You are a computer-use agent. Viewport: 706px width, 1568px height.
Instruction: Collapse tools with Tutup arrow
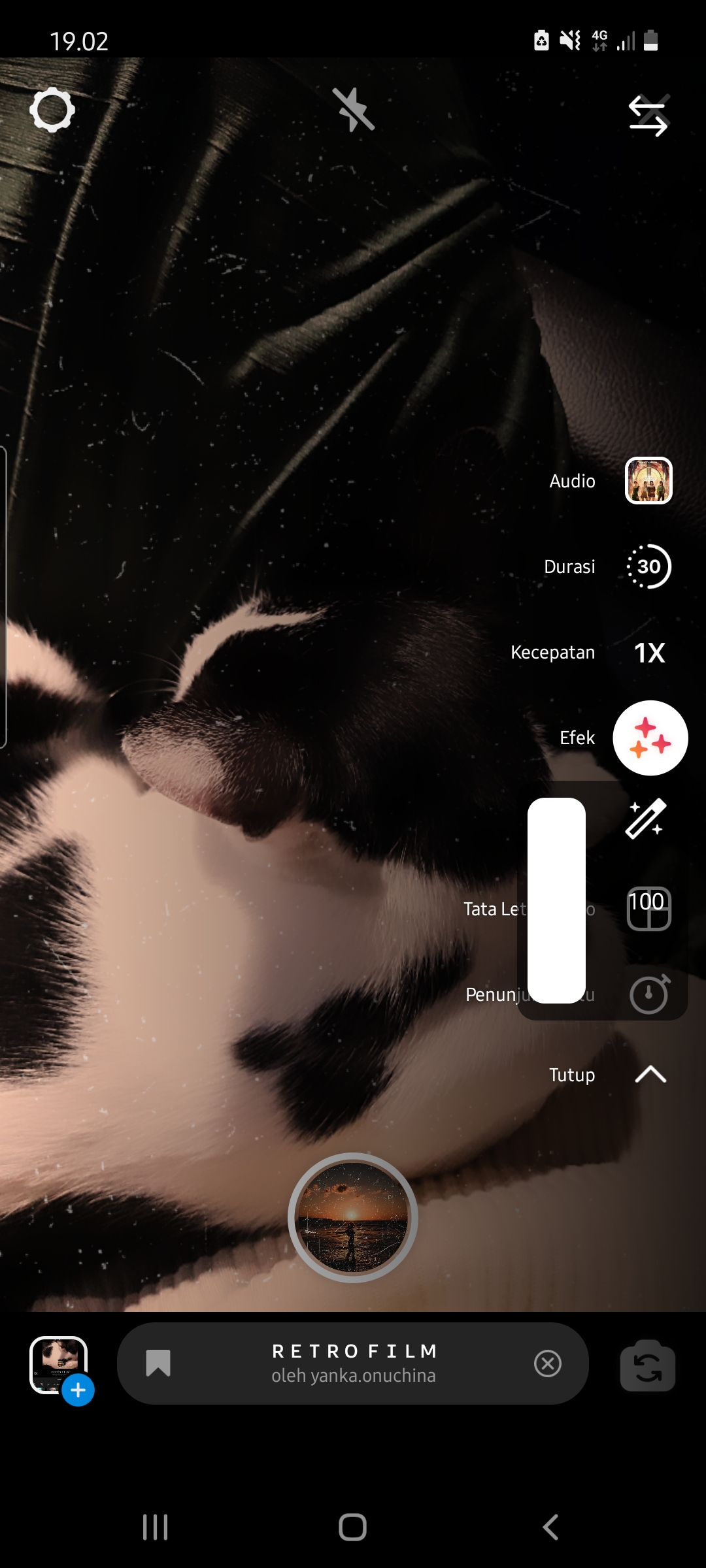[650, 1075]
